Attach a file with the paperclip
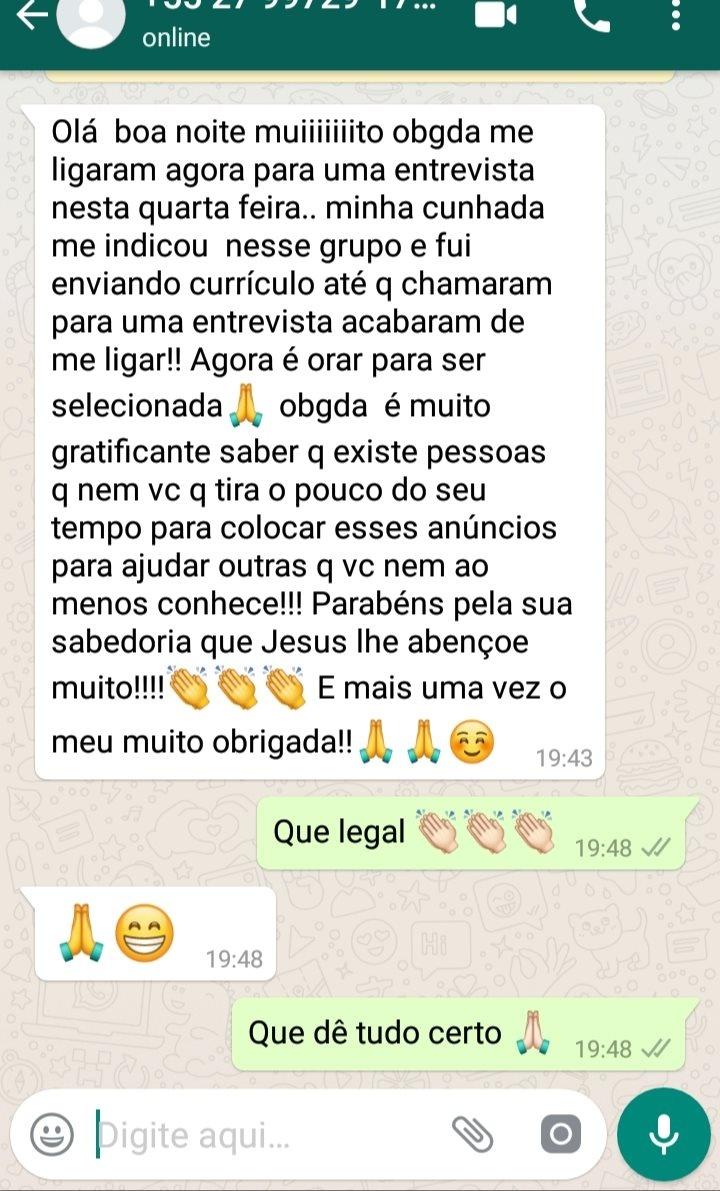 [473, 1133]
